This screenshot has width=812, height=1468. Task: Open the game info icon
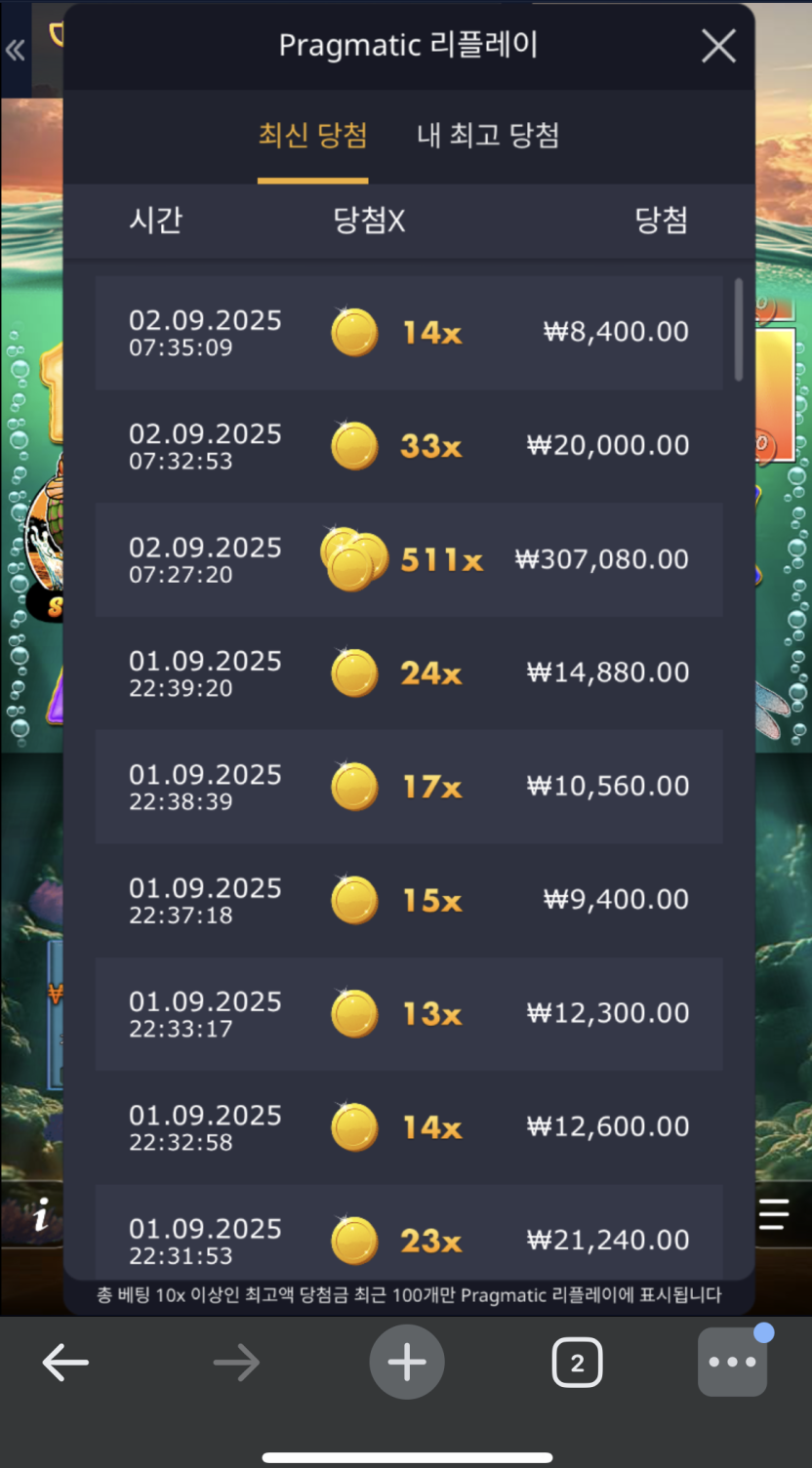[41, 1216]
